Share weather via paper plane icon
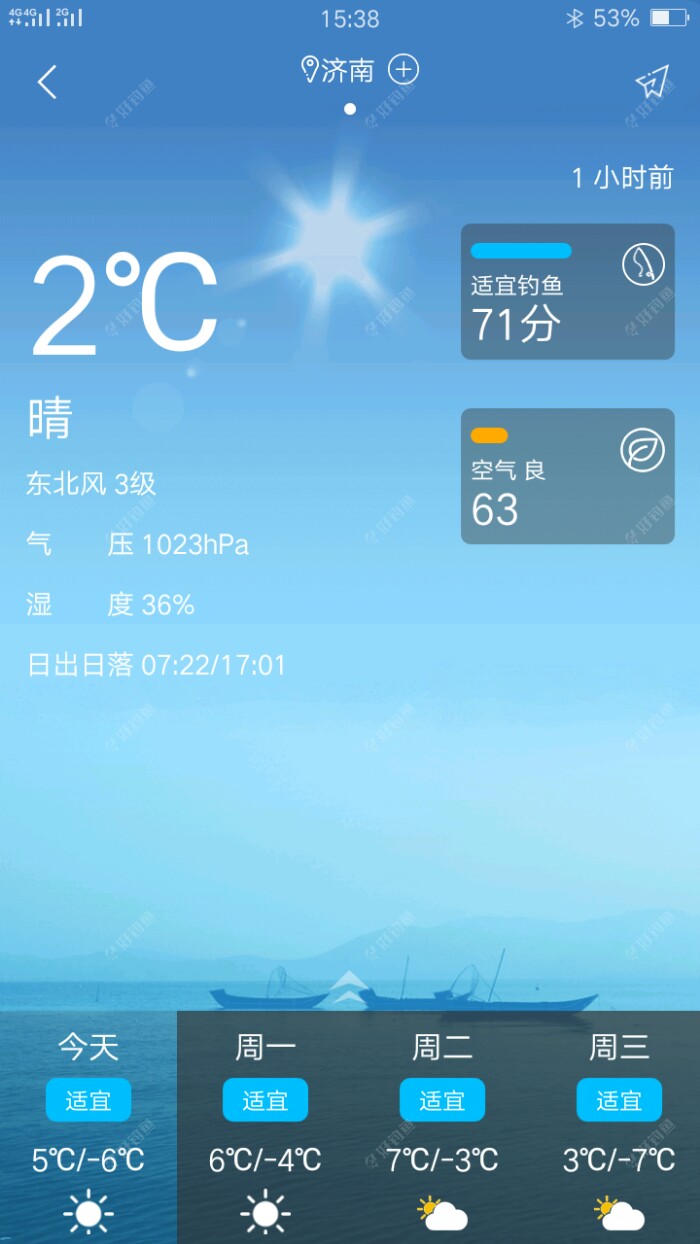Viewport: 700px width, 1244px height. [651, 82]
